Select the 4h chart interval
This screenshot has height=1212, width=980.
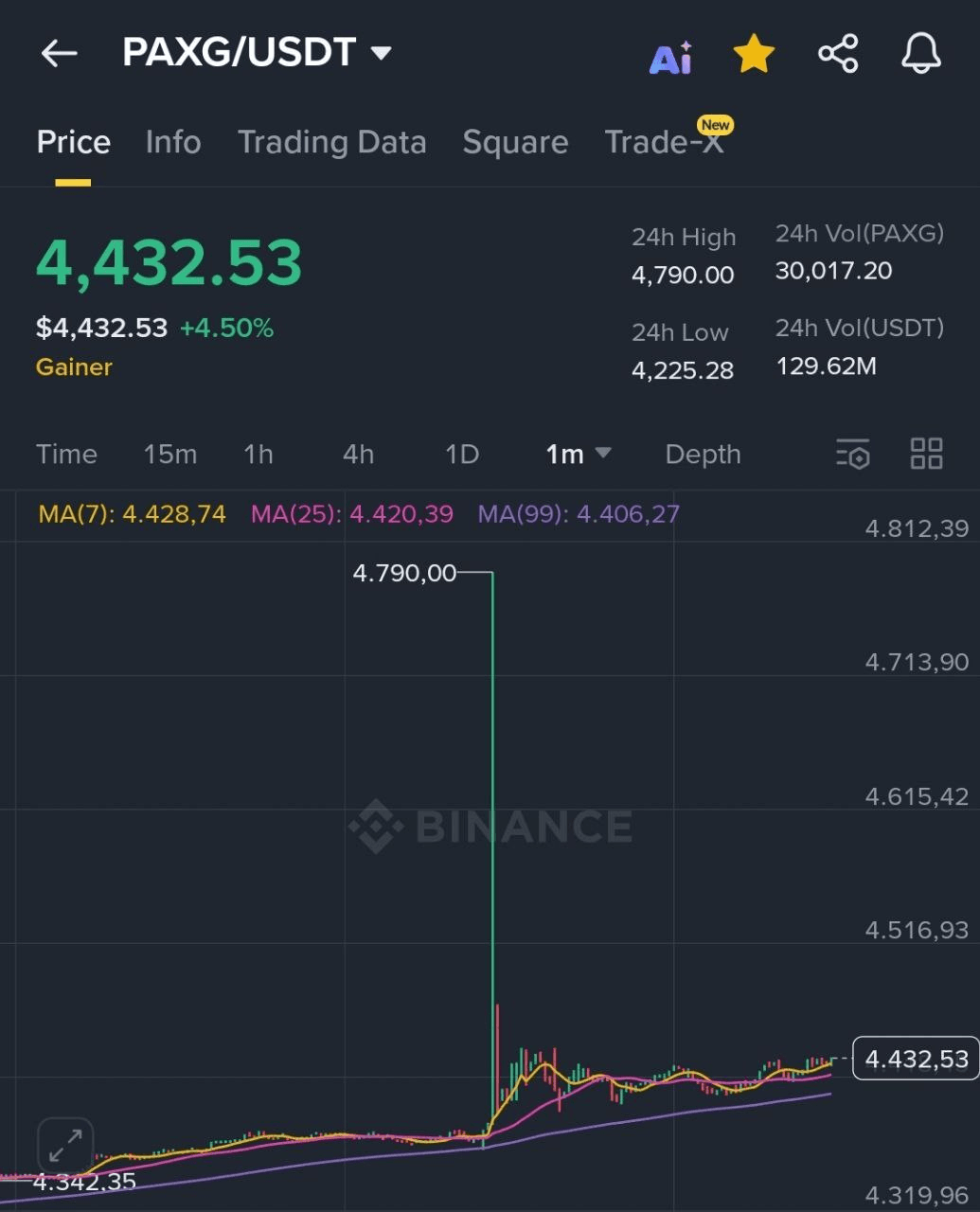tap(358, 454)
